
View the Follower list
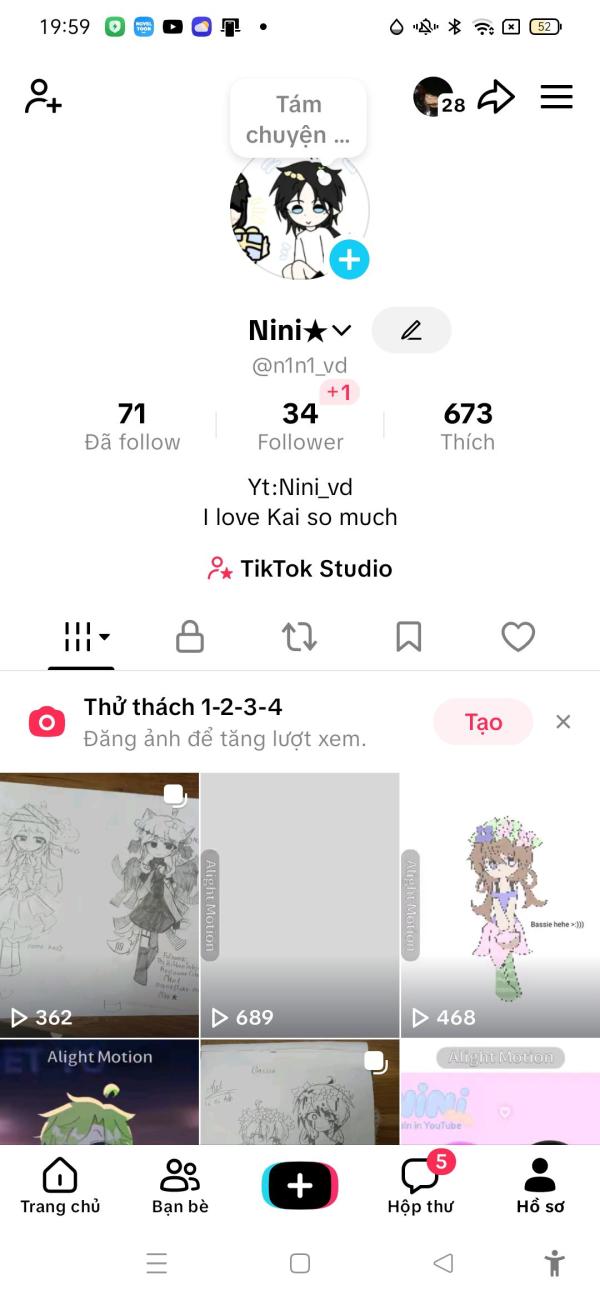[300, 427]
